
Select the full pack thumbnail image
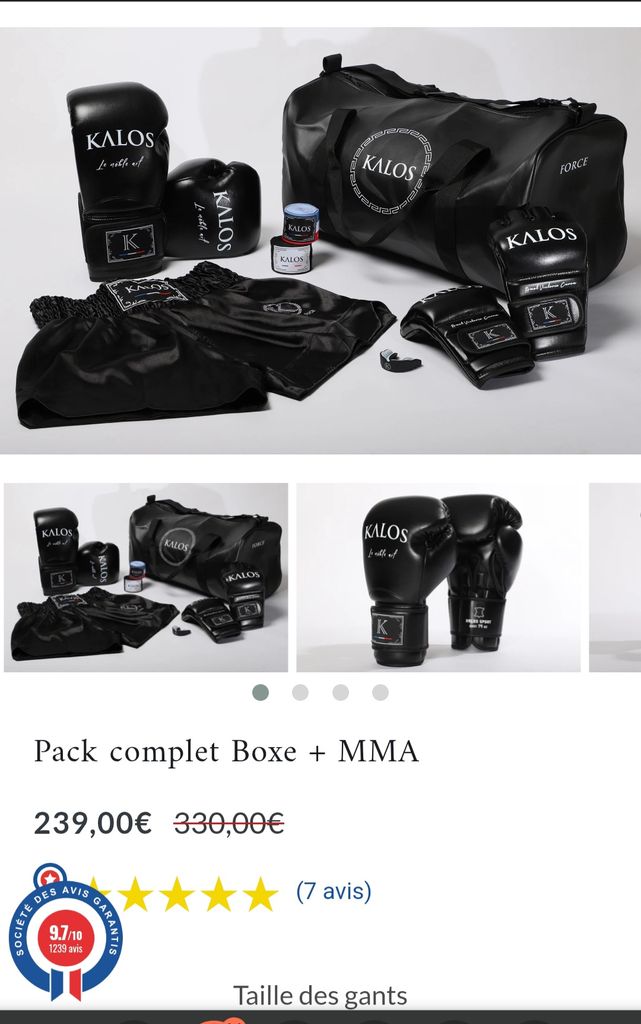click(x=146, y=577)
